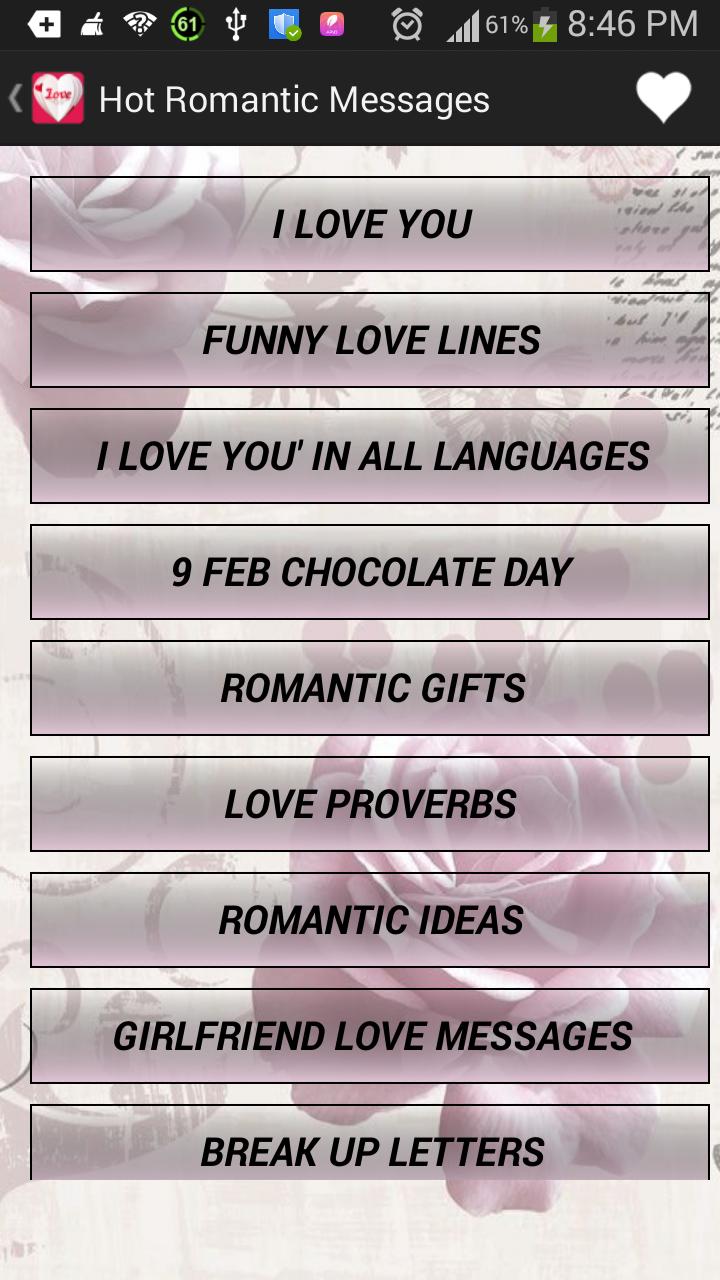The image size is (720, 1280).
Task: Tap the green 61 battery circle icon
Action: tap(187, 22)
